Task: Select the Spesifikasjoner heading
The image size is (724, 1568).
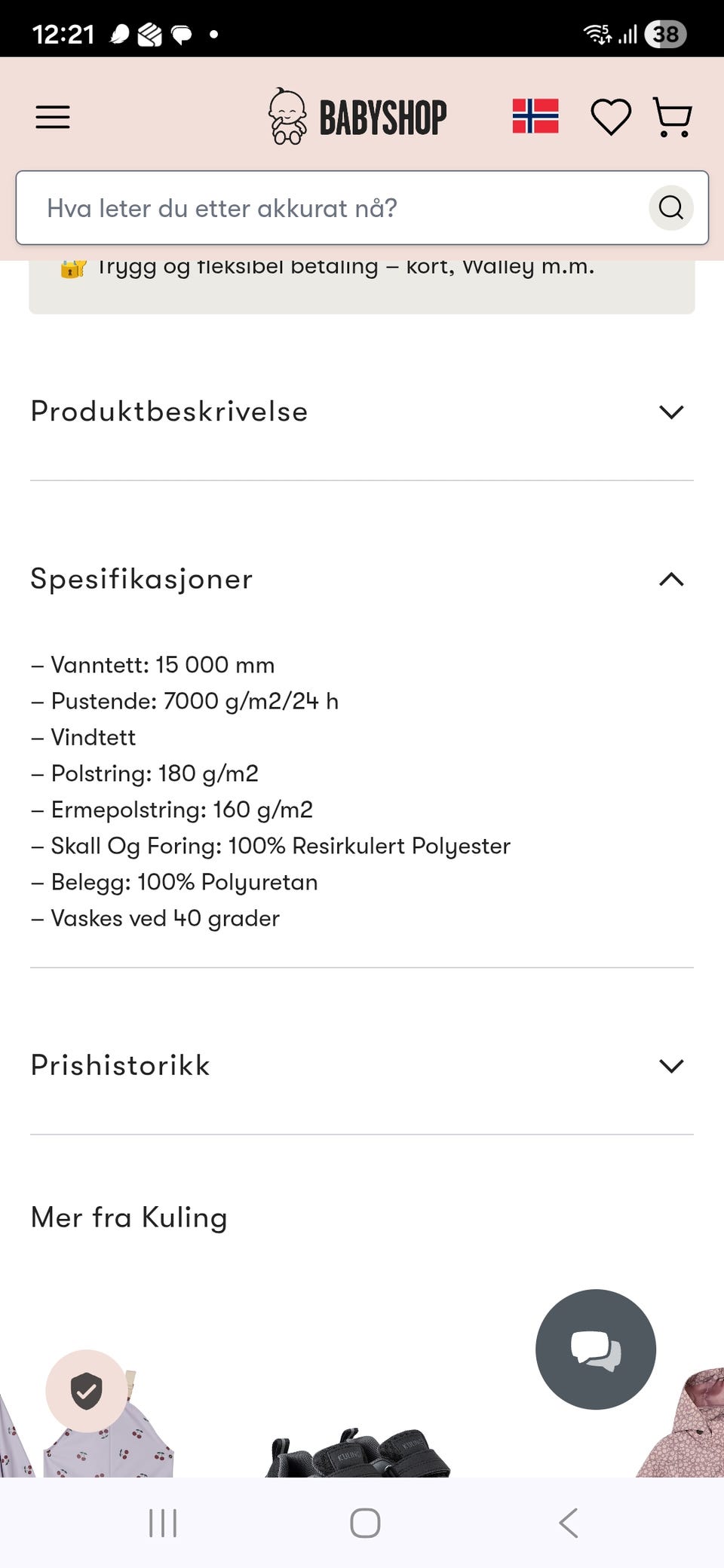Action: click(x=140, y=579)
